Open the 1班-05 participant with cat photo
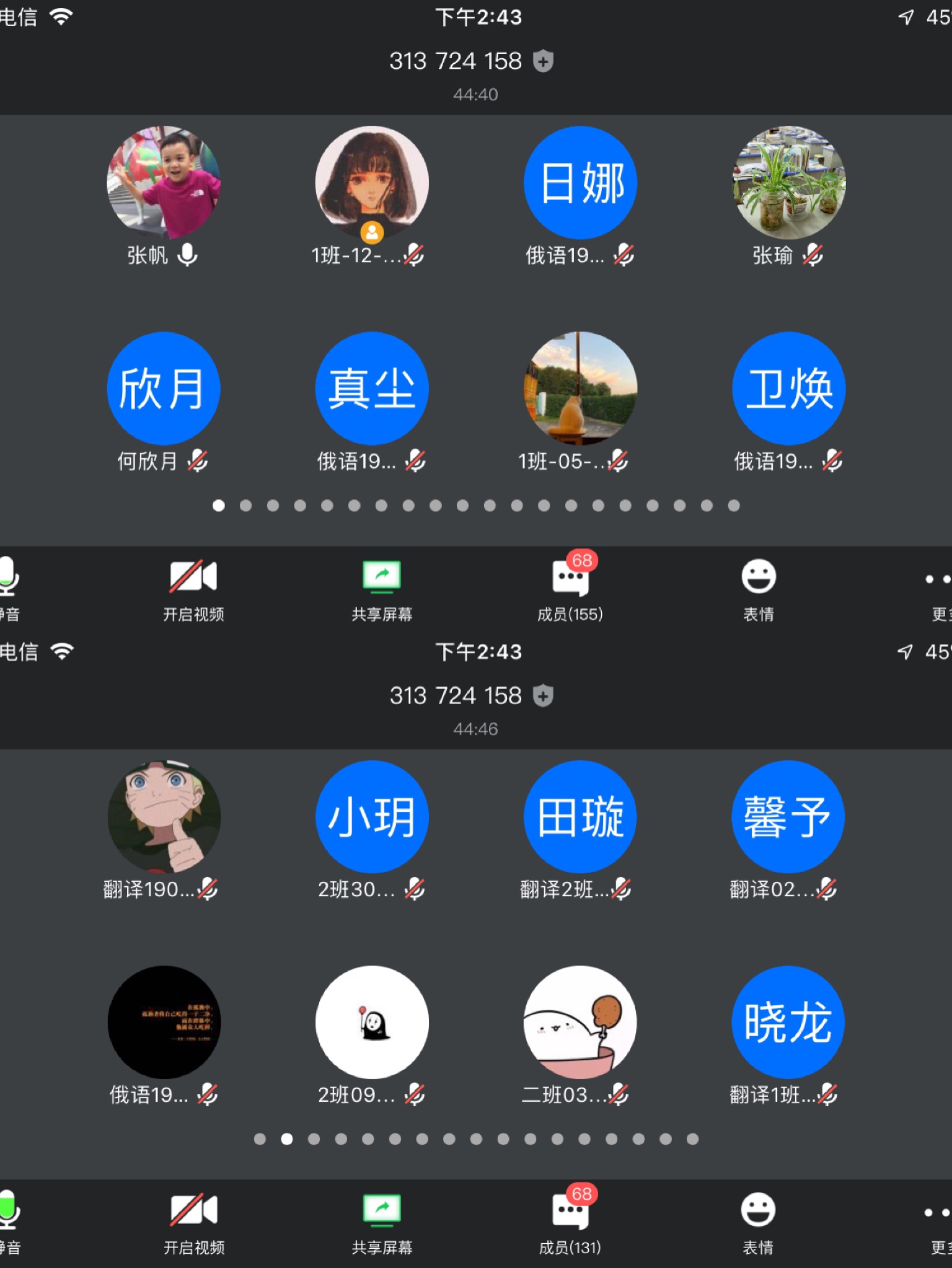This screenshot has width=952, height=1268. tap(580, 389)
